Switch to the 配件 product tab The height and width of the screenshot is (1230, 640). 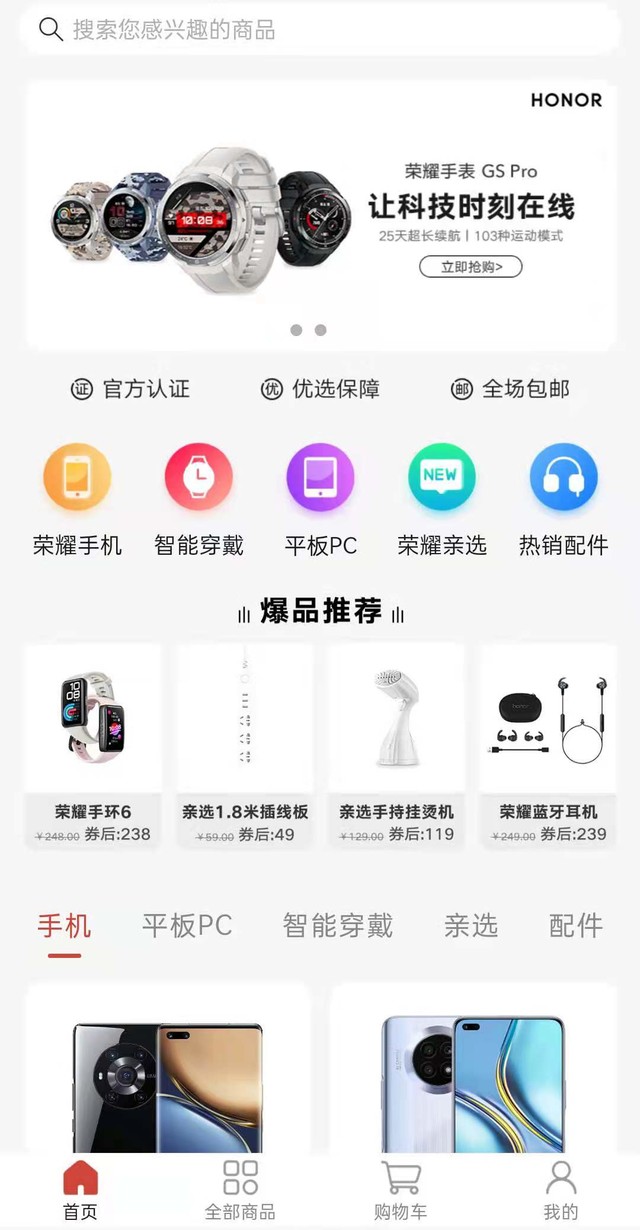576,926
